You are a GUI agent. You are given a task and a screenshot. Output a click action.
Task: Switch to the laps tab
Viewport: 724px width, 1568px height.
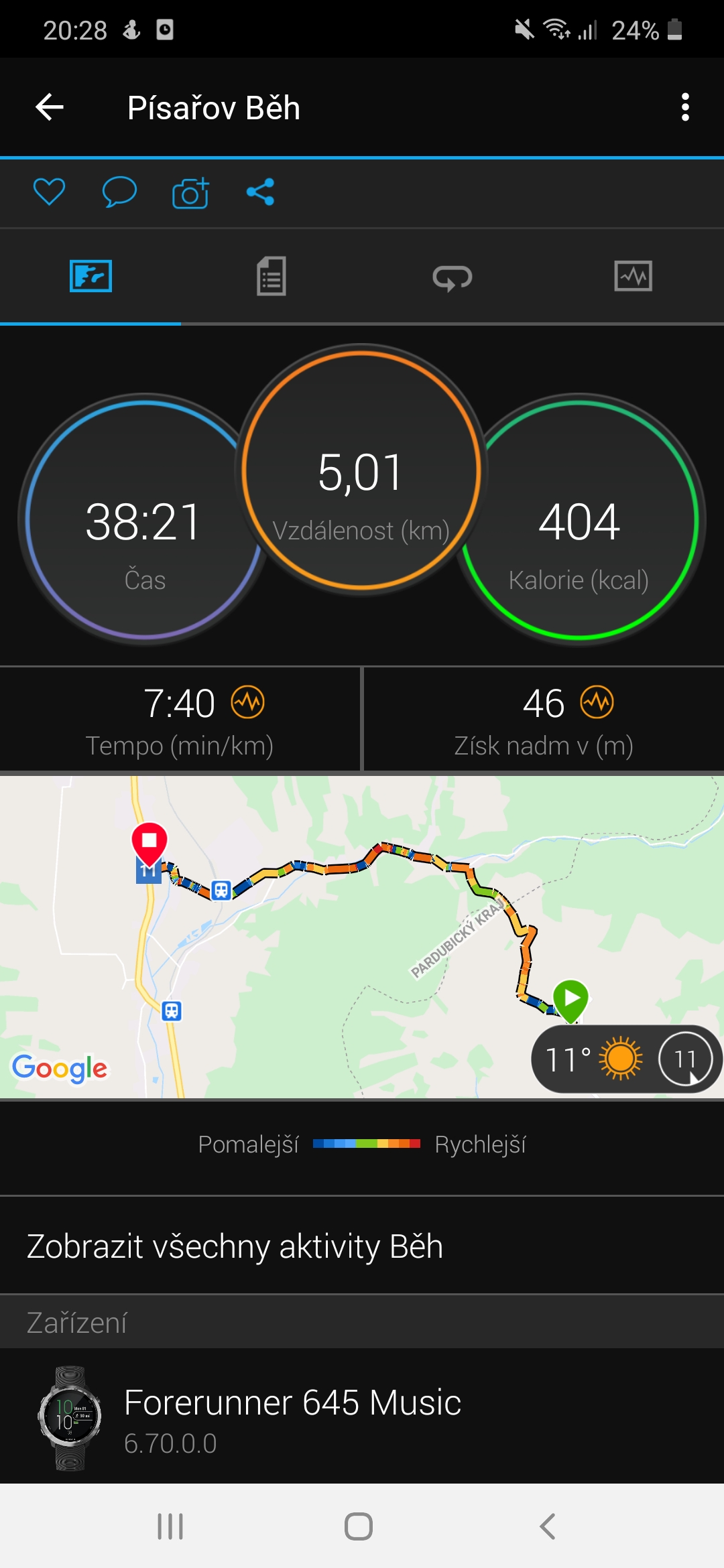pyautogui.click(x=452, y=276)
